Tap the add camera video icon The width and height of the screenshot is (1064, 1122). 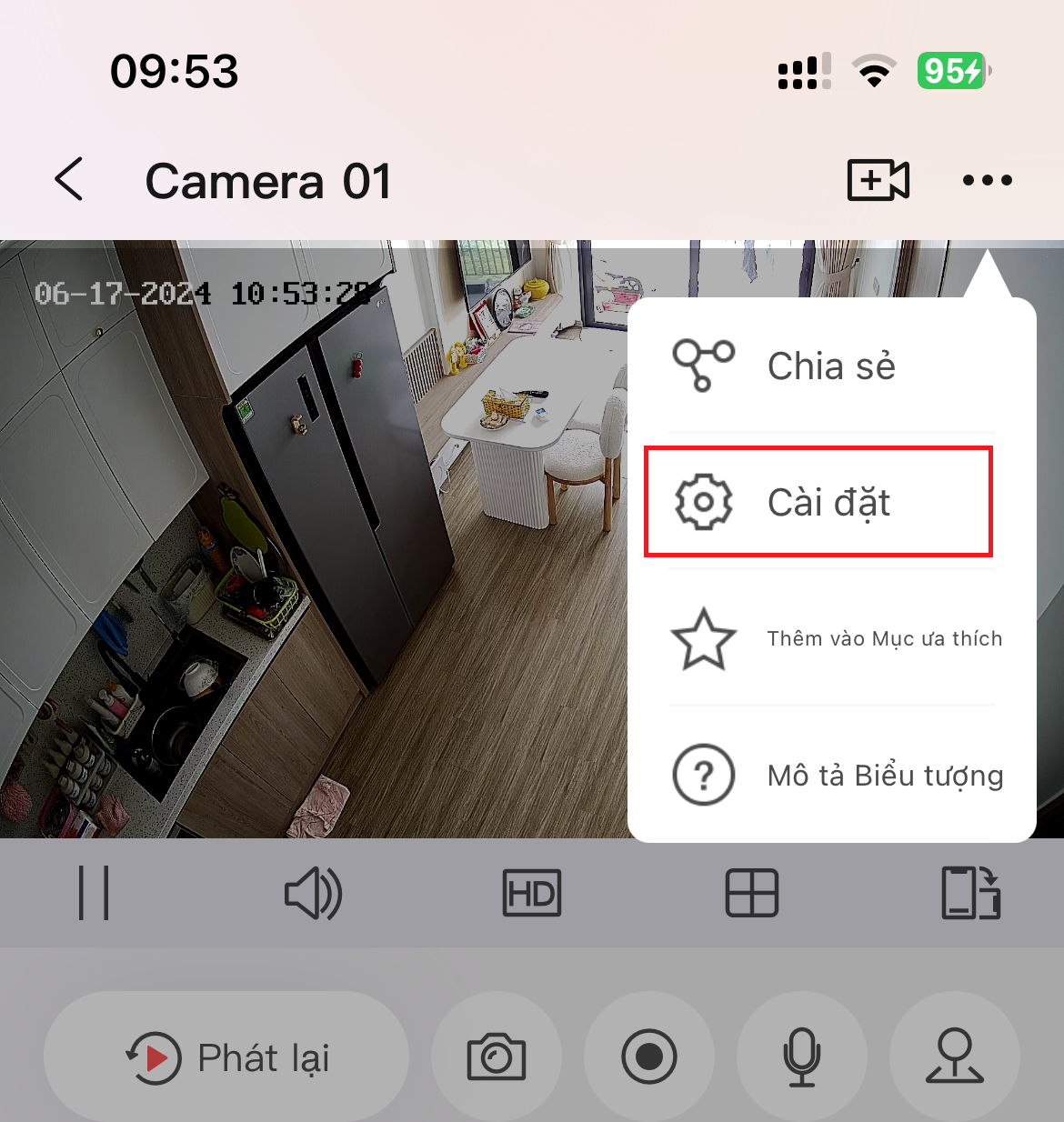[x=878, y=180]
